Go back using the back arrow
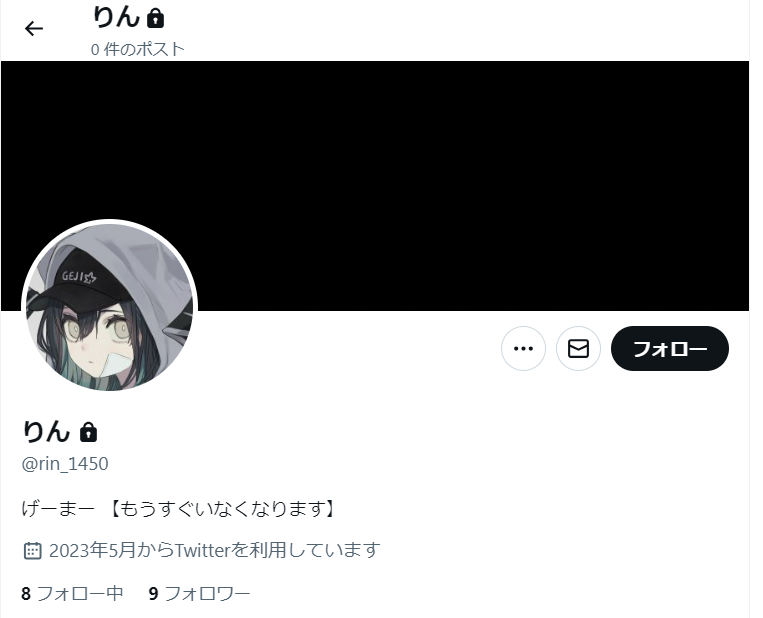 tap(34, 29)
